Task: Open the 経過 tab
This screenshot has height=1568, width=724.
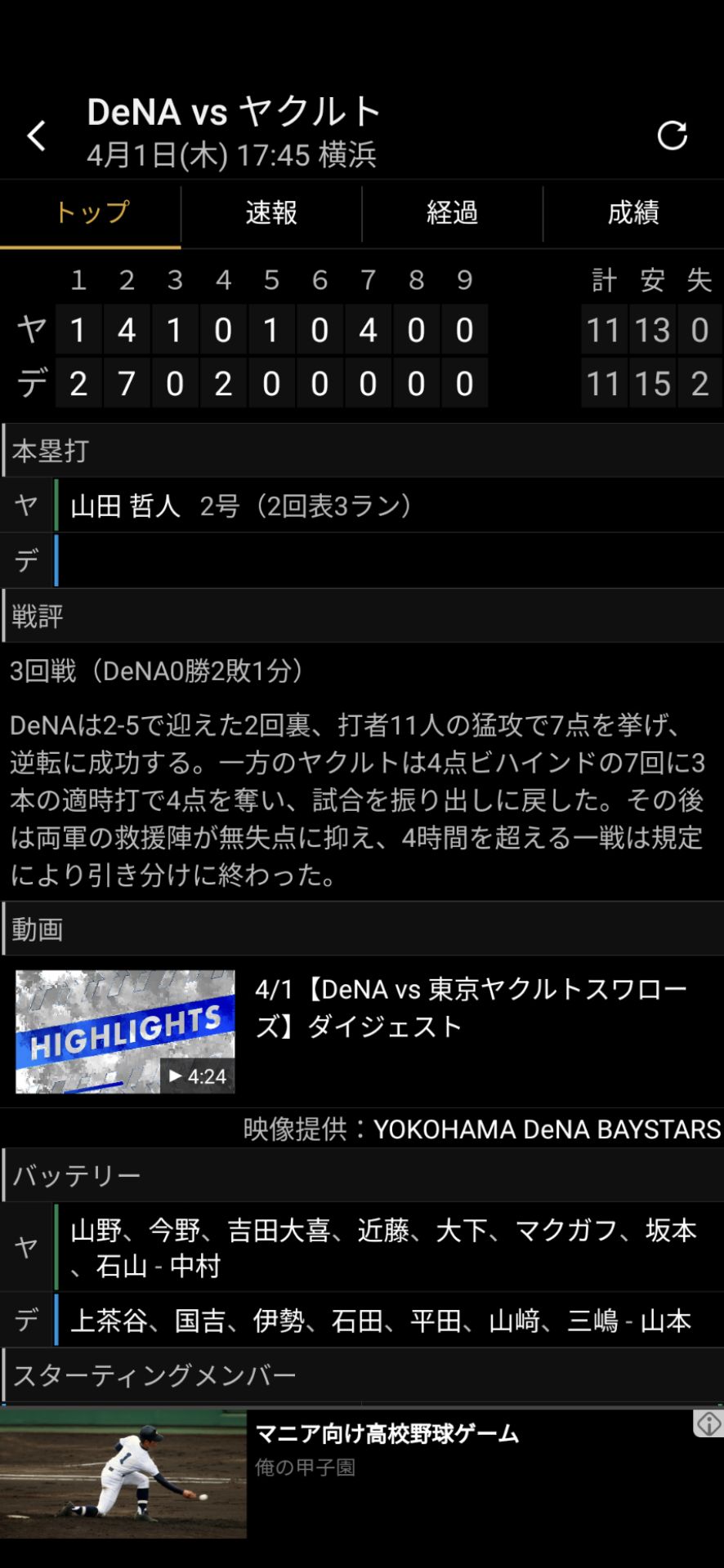Action: [452, 213]
